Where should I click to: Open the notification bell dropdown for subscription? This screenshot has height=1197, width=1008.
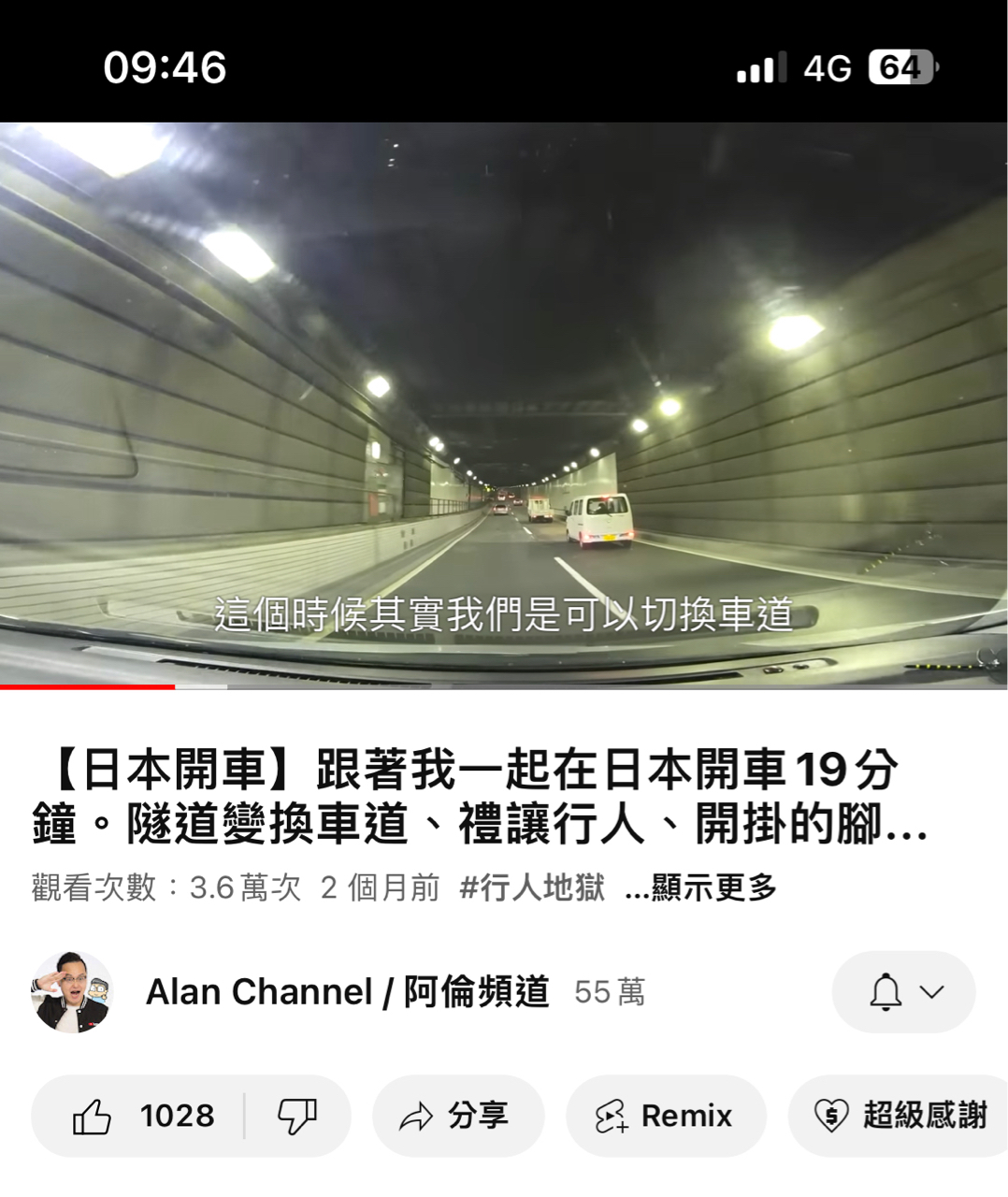pos(903,992)
